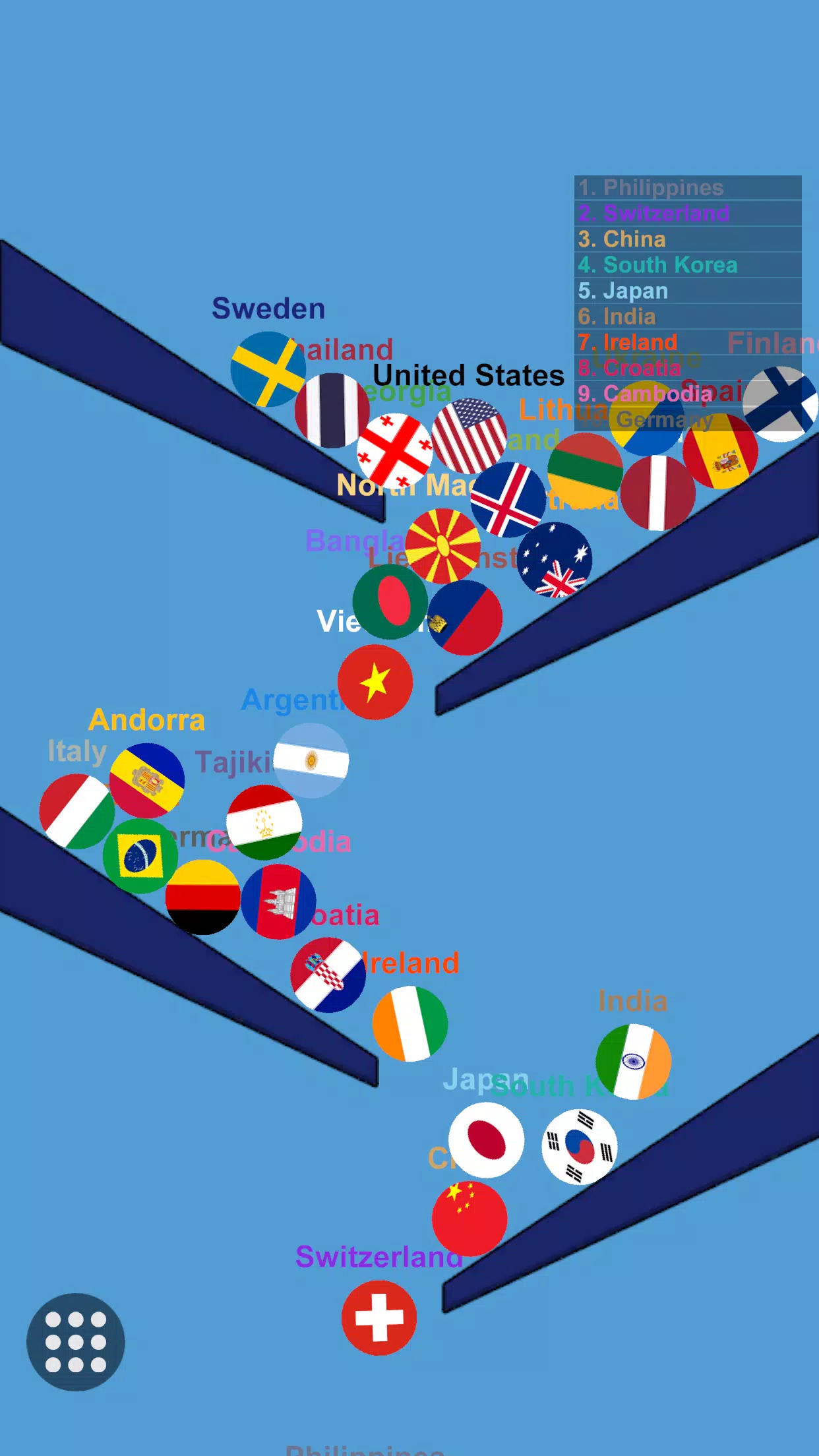Open the grid menu button
Viewport: 819px width, 1456px height.
pos(76,1341)
